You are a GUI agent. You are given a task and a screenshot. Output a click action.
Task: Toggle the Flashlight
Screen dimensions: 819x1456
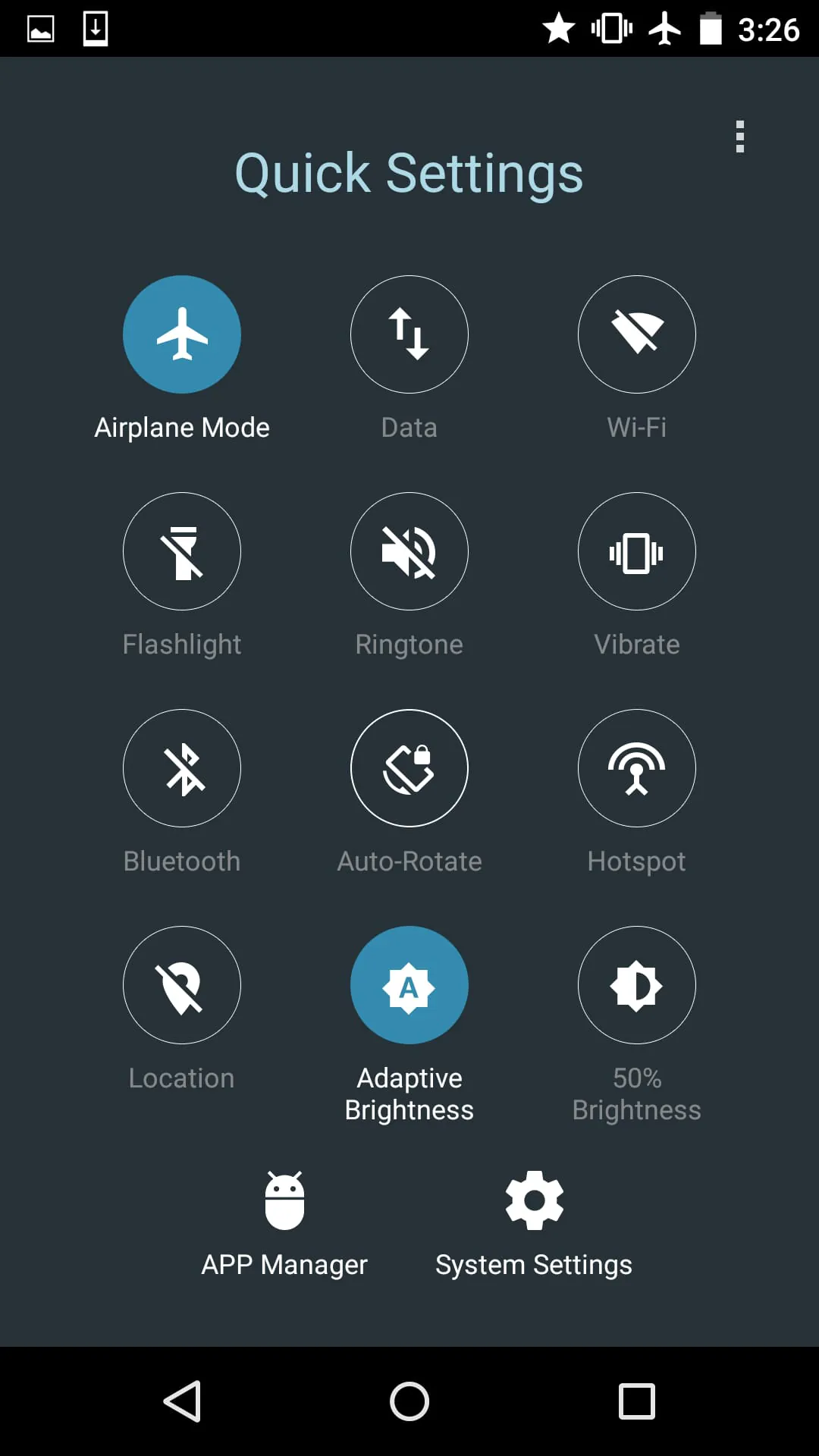(182, 551)
